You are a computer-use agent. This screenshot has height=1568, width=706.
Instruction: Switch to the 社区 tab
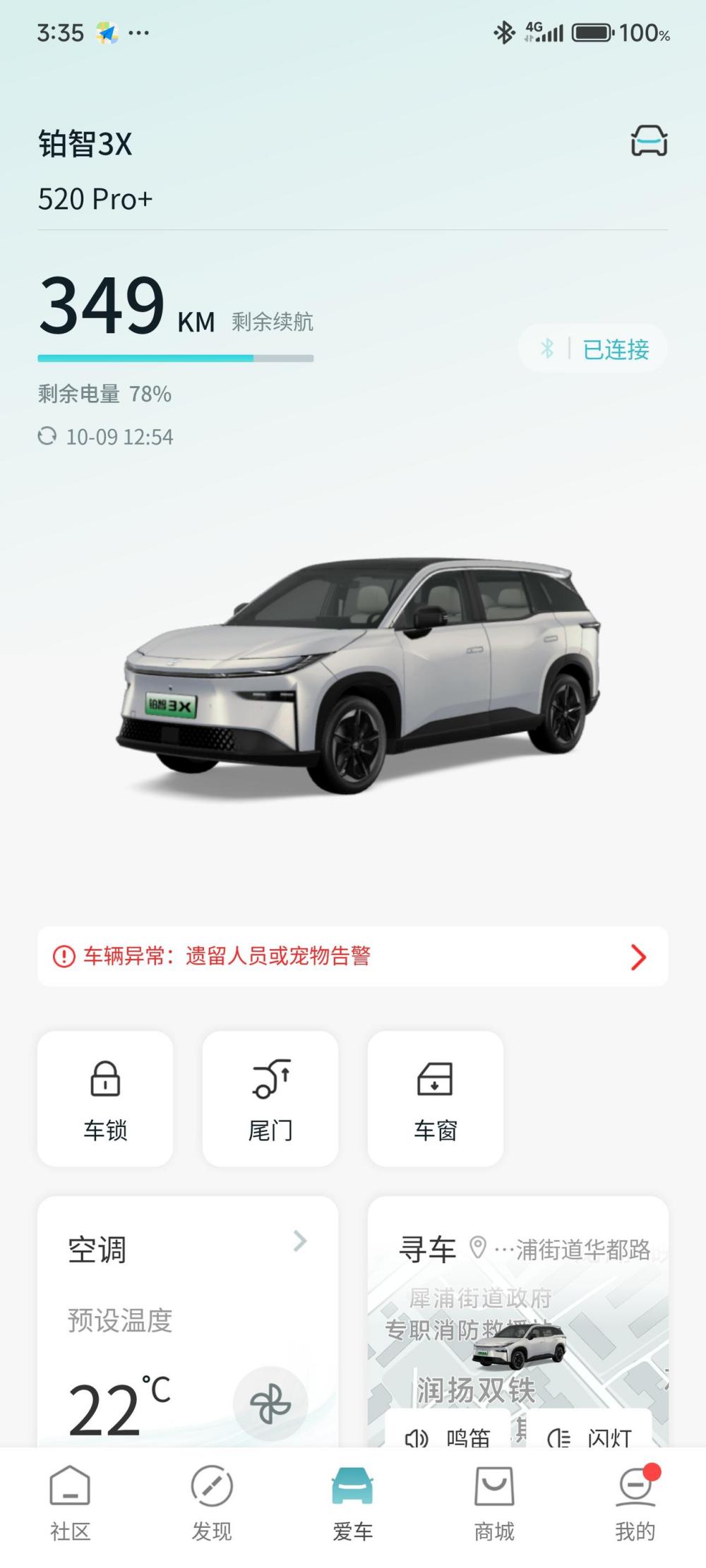71,1502
